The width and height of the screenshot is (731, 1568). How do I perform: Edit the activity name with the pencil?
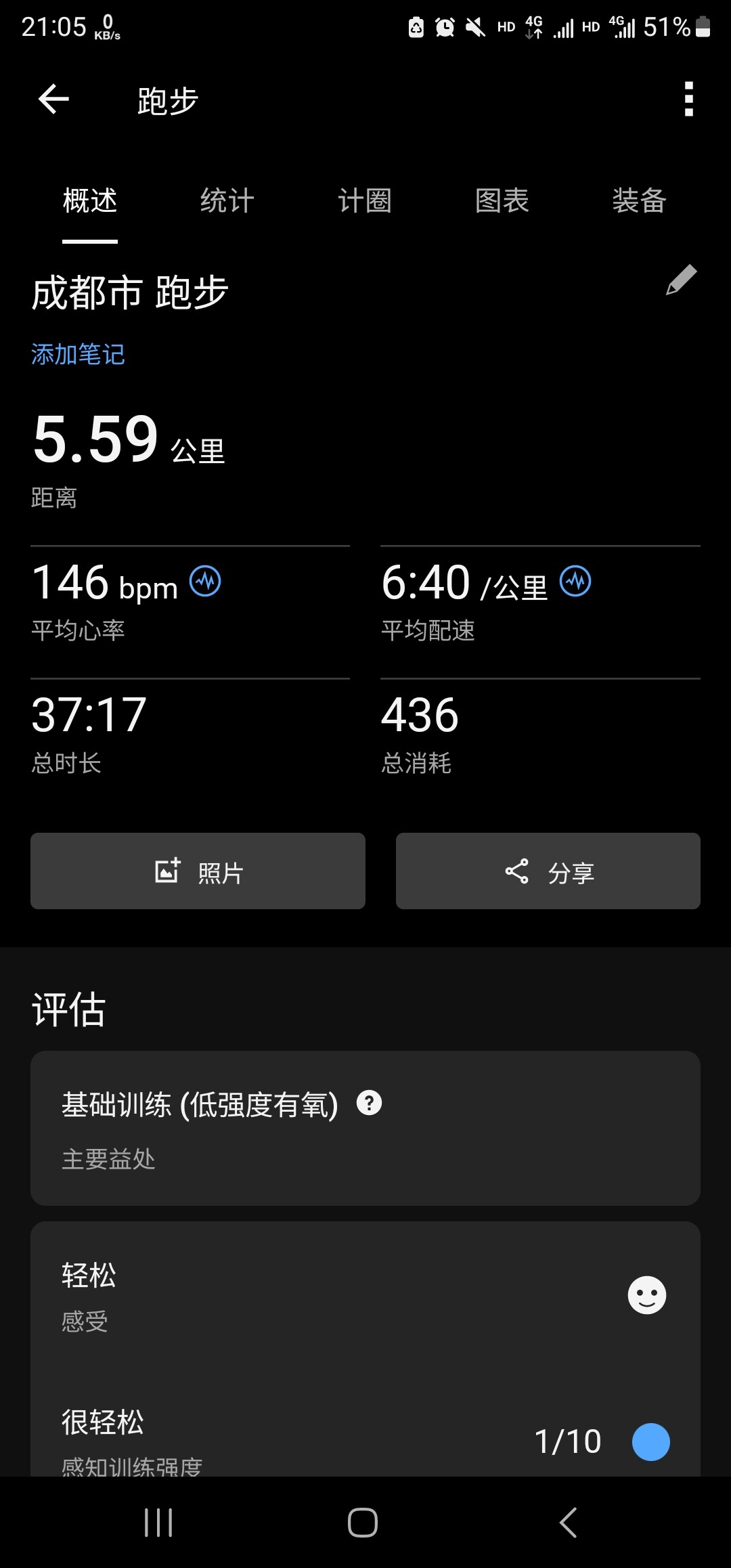(x=681, y=280)
